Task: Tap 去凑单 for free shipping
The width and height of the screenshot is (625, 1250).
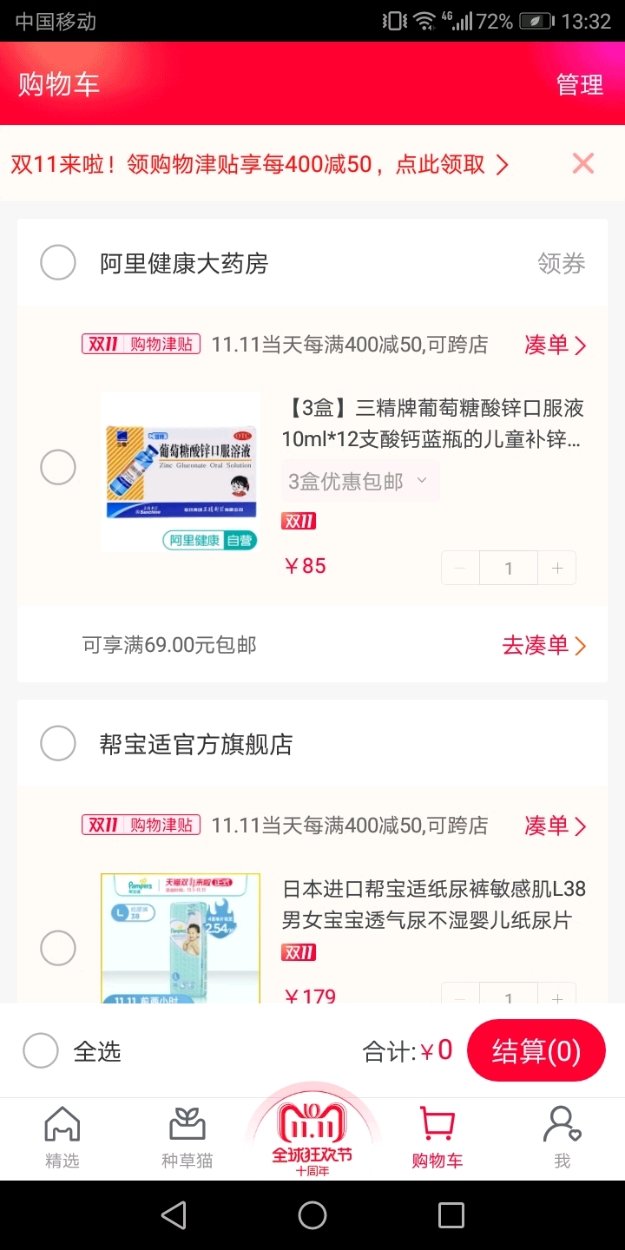Action: pyautogui.click(x=543, y=646)
